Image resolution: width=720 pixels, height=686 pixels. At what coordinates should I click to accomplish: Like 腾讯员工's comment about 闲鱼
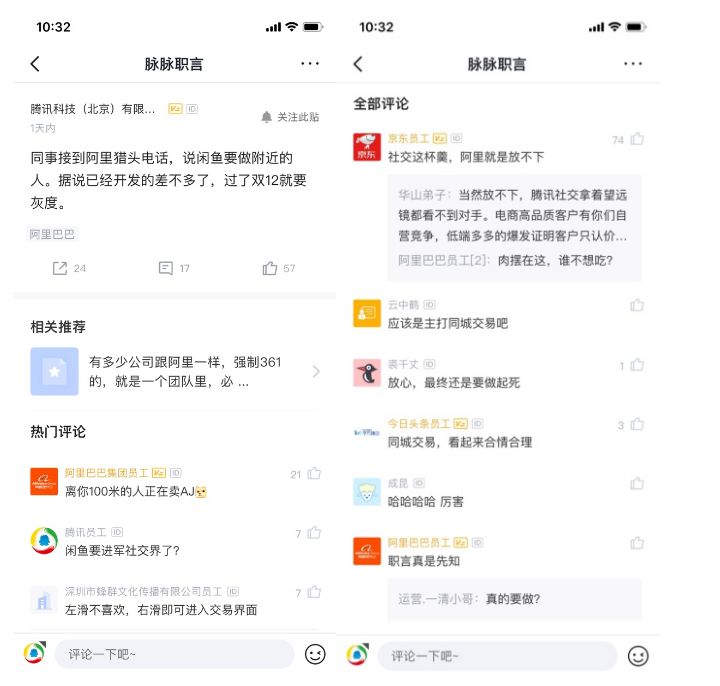(x=314, y=533)
